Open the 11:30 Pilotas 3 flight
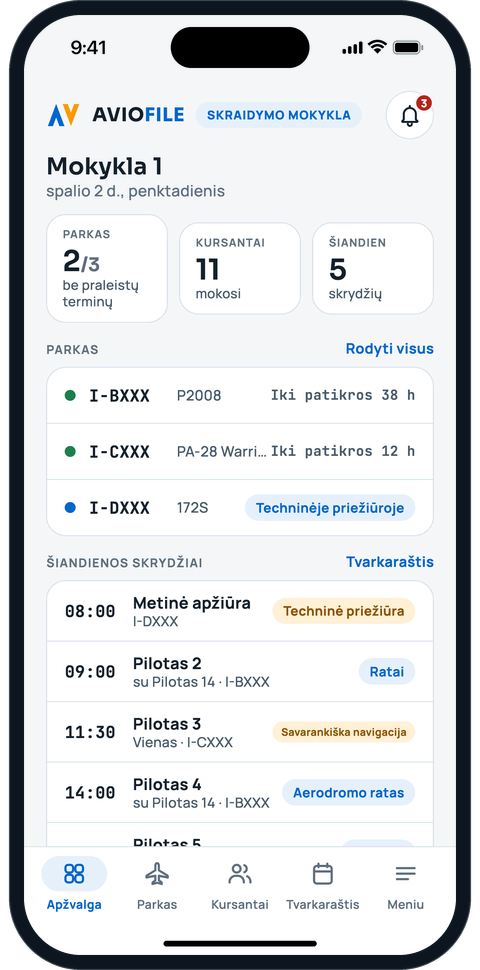This screenshot has height=970, width=480. (240, 732)
